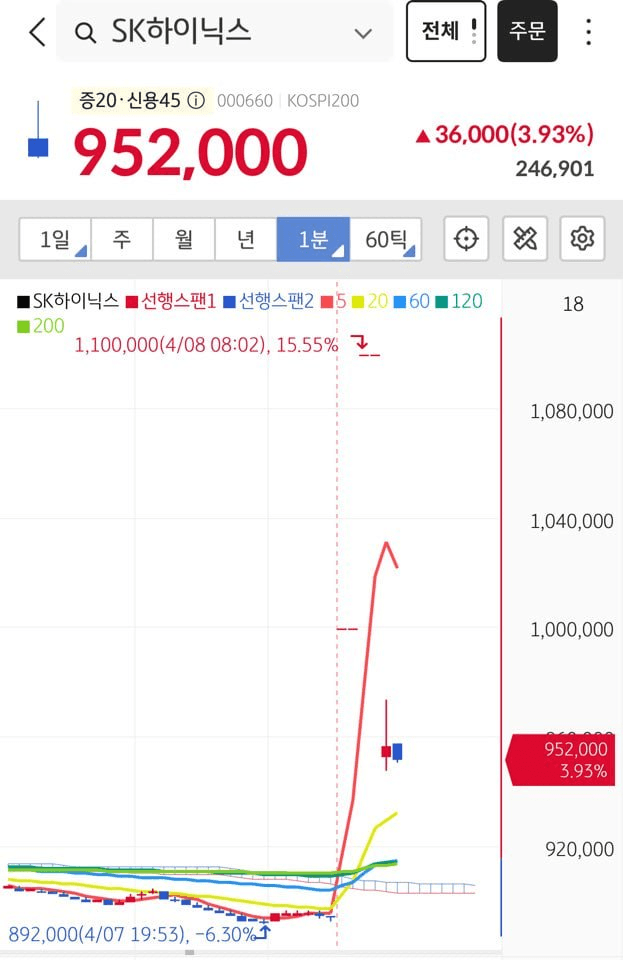The width and height of the screenshot is (623, 960).
Task: Select the 1분 minute chart
Action: pos(314,239)
